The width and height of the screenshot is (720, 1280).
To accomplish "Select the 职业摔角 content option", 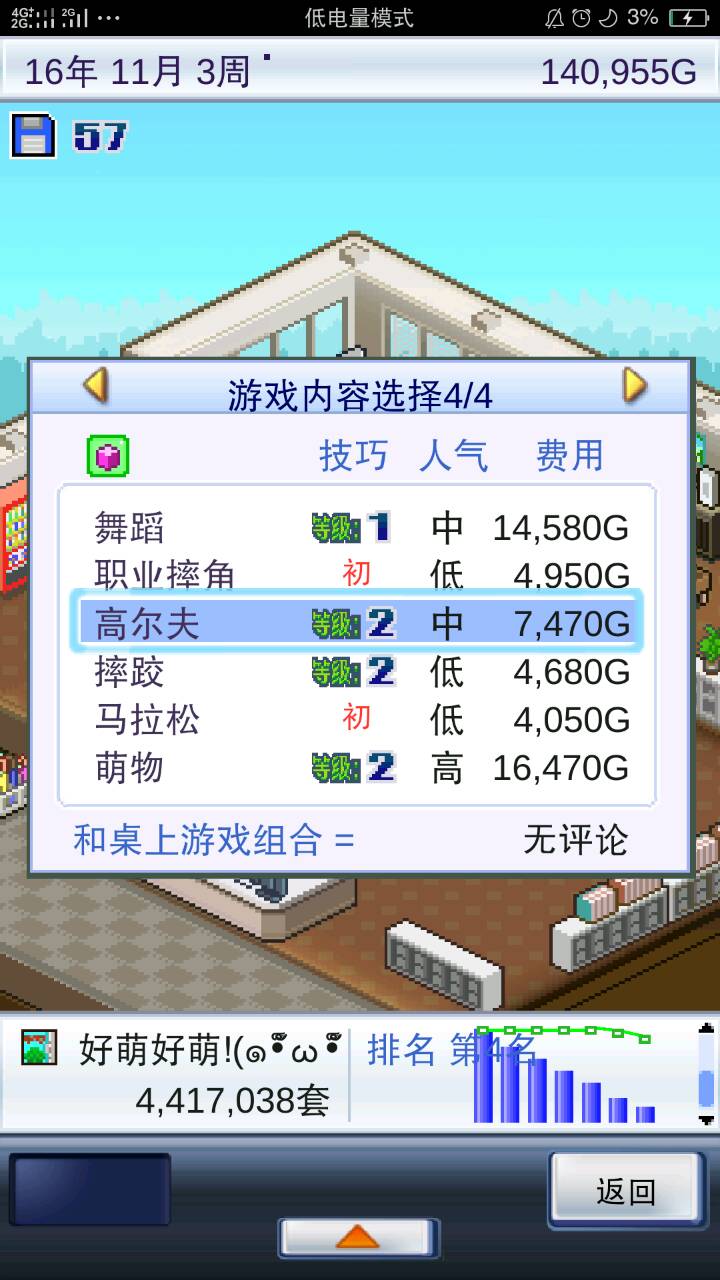I will (x=358, y=575).
